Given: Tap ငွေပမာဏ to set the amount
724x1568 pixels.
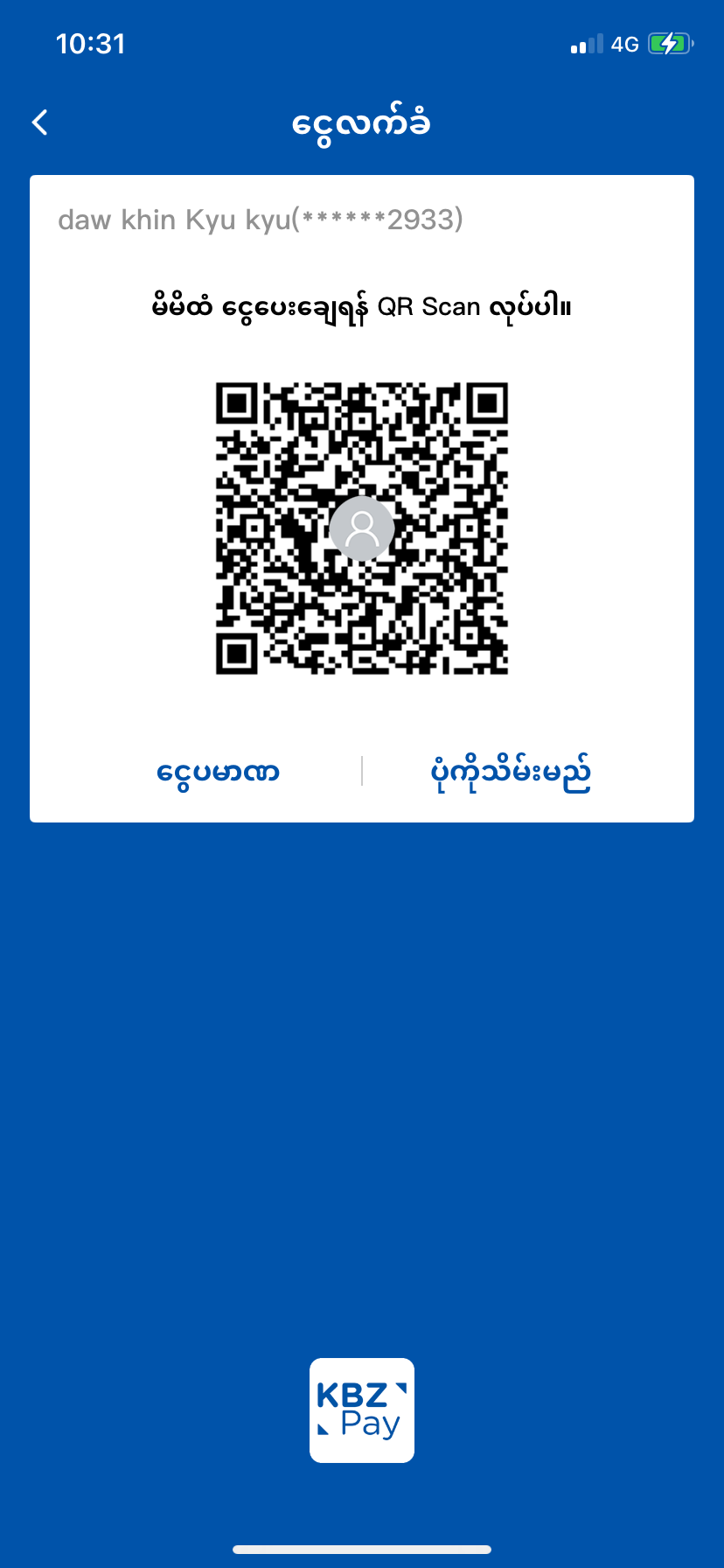Looking at the screenshot, I should pos(218,773).
